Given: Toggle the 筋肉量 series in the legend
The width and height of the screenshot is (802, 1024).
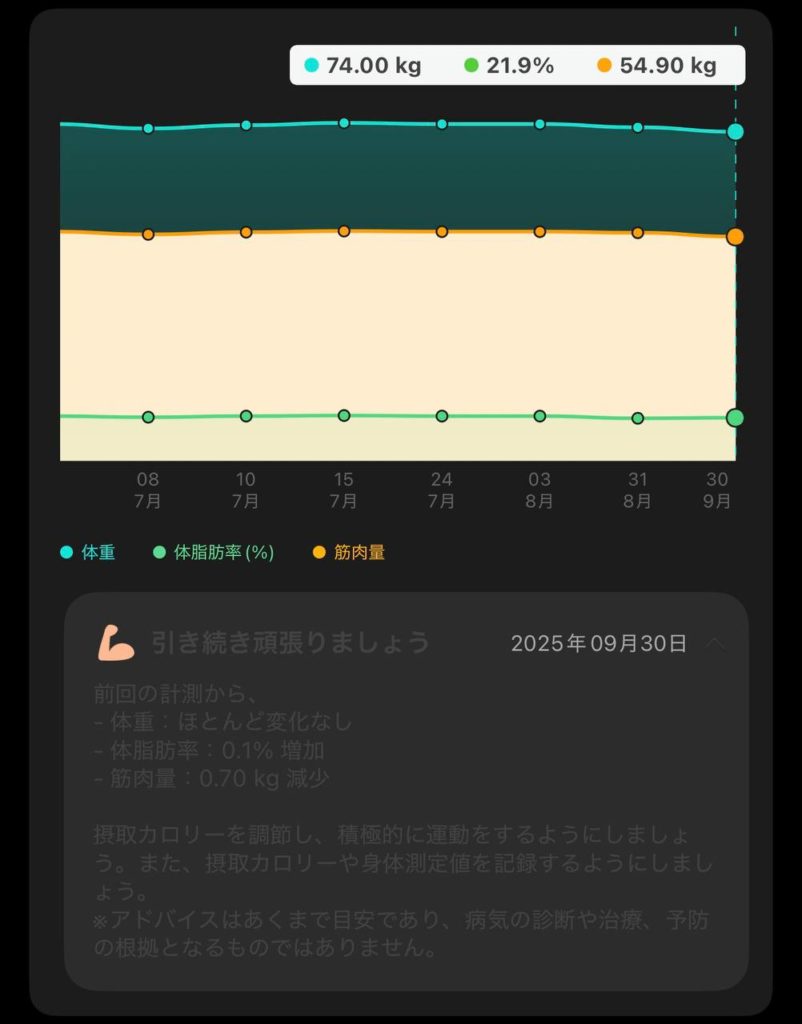Looking at the screenshot, I should coord(349,552).
